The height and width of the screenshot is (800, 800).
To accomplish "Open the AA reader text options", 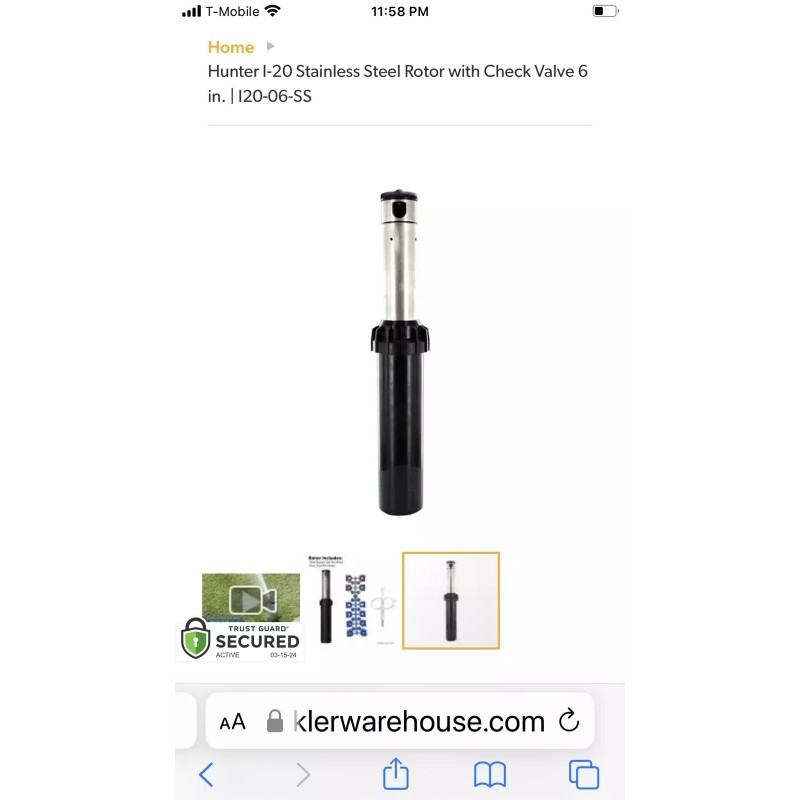I will pos(233,722).
